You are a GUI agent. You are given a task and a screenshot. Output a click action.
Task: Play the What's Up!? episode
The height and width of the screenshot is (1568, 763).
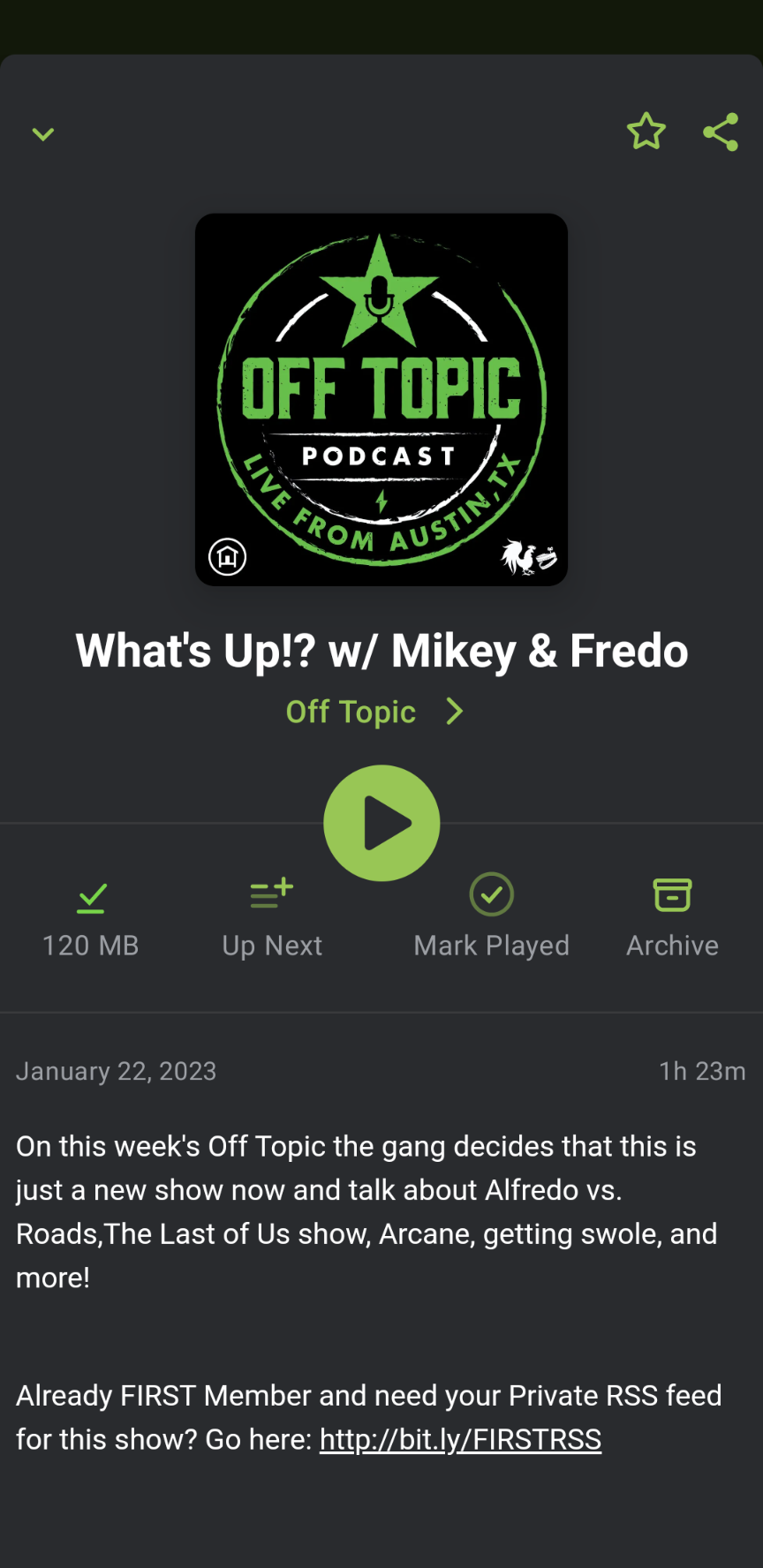381,823
